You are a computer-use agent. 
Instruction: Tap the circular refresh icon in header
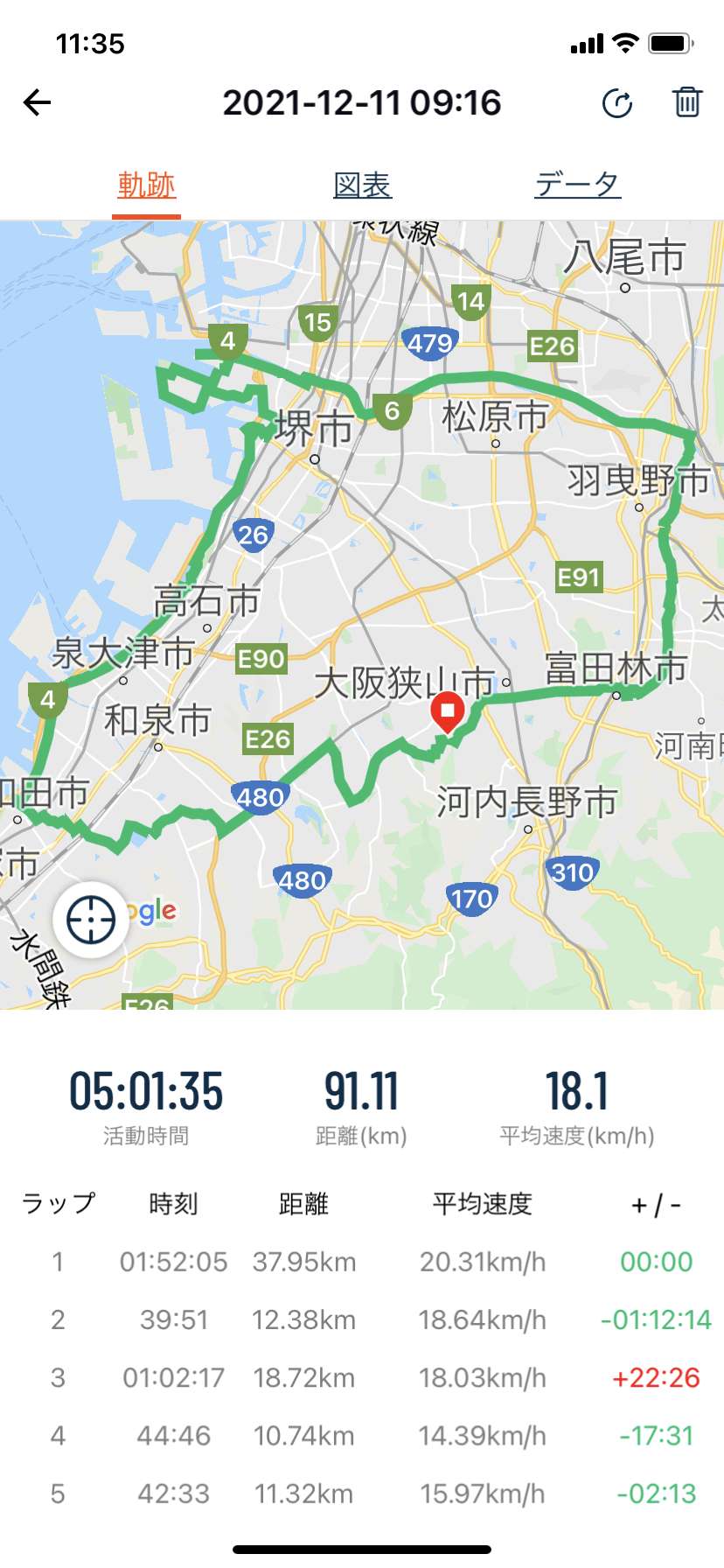pos(617,103)
